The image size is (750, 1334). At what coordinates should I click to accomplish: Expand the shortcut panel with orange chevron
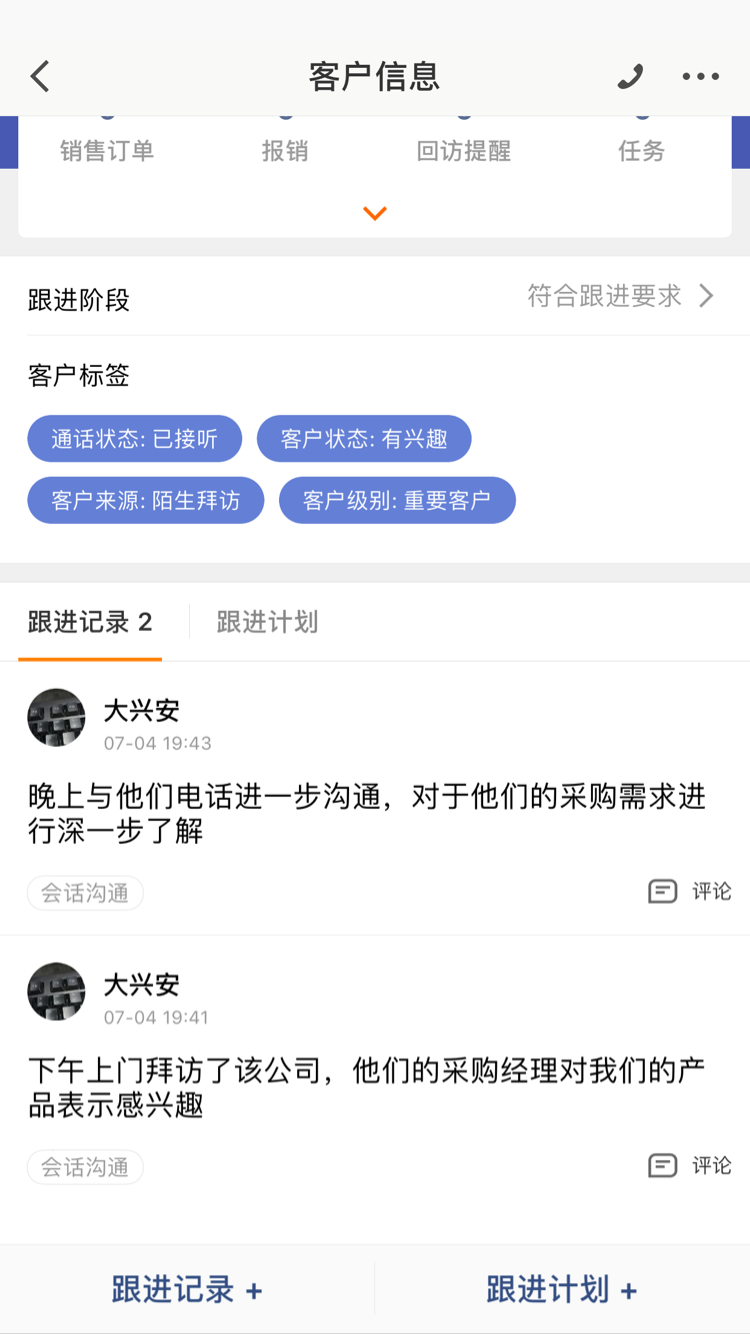pyautogui.click(x=375, y=213)
